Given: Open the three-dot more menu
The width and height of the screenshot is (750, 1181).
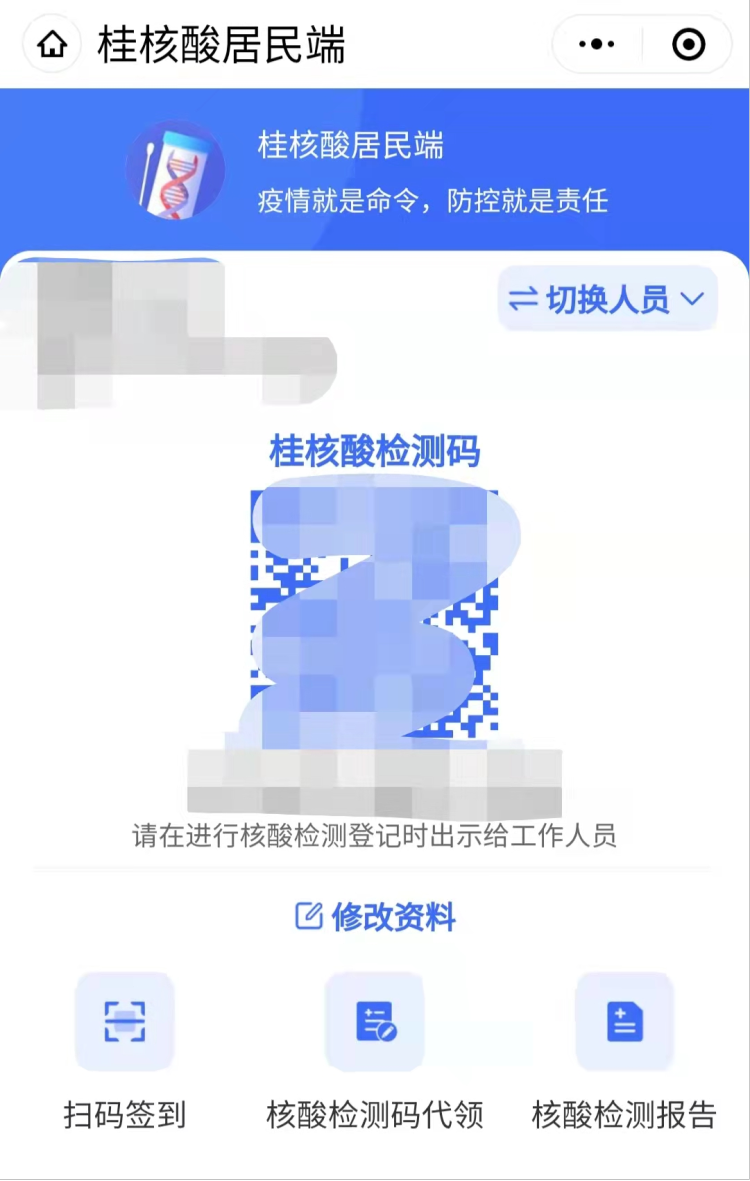Looking at the screenshot, I should point(597,45).
